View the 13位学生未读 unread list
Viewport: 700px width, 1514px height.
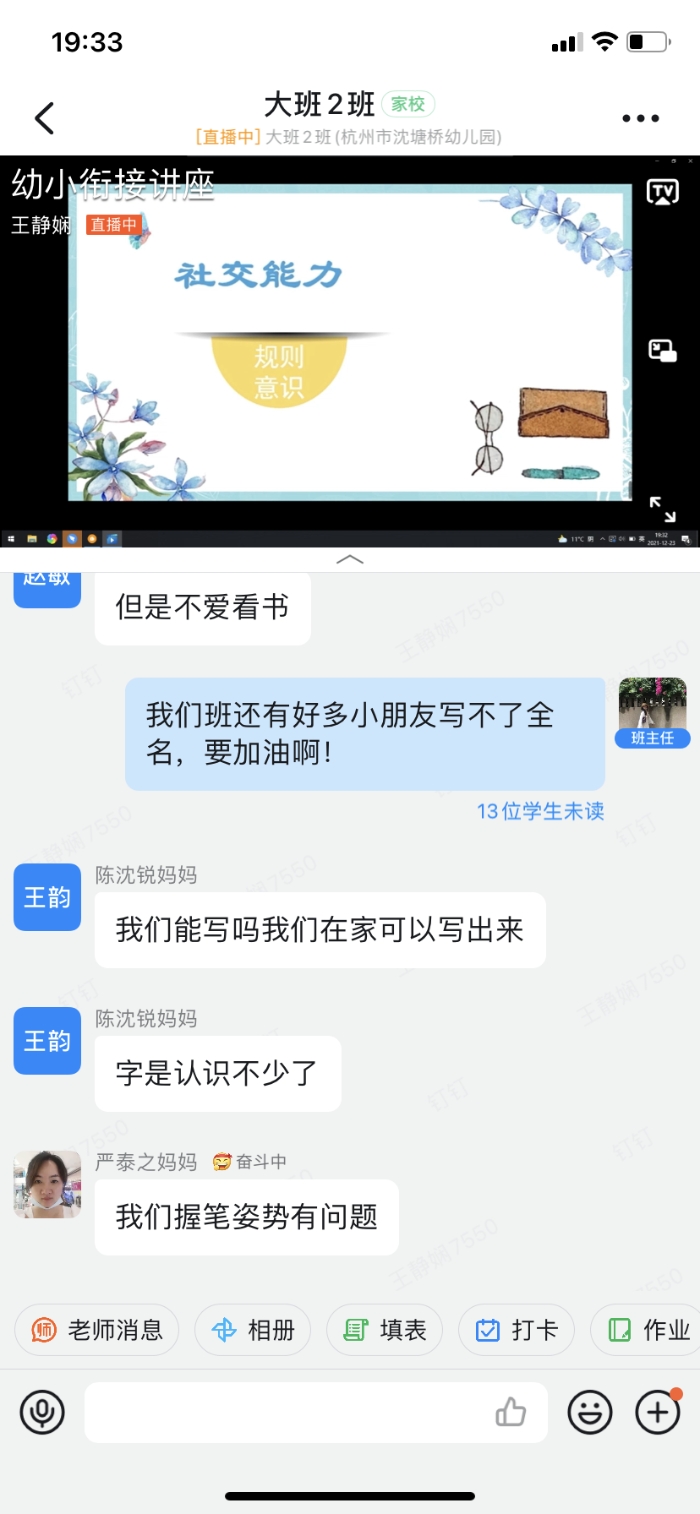click(x=540, y=811)
